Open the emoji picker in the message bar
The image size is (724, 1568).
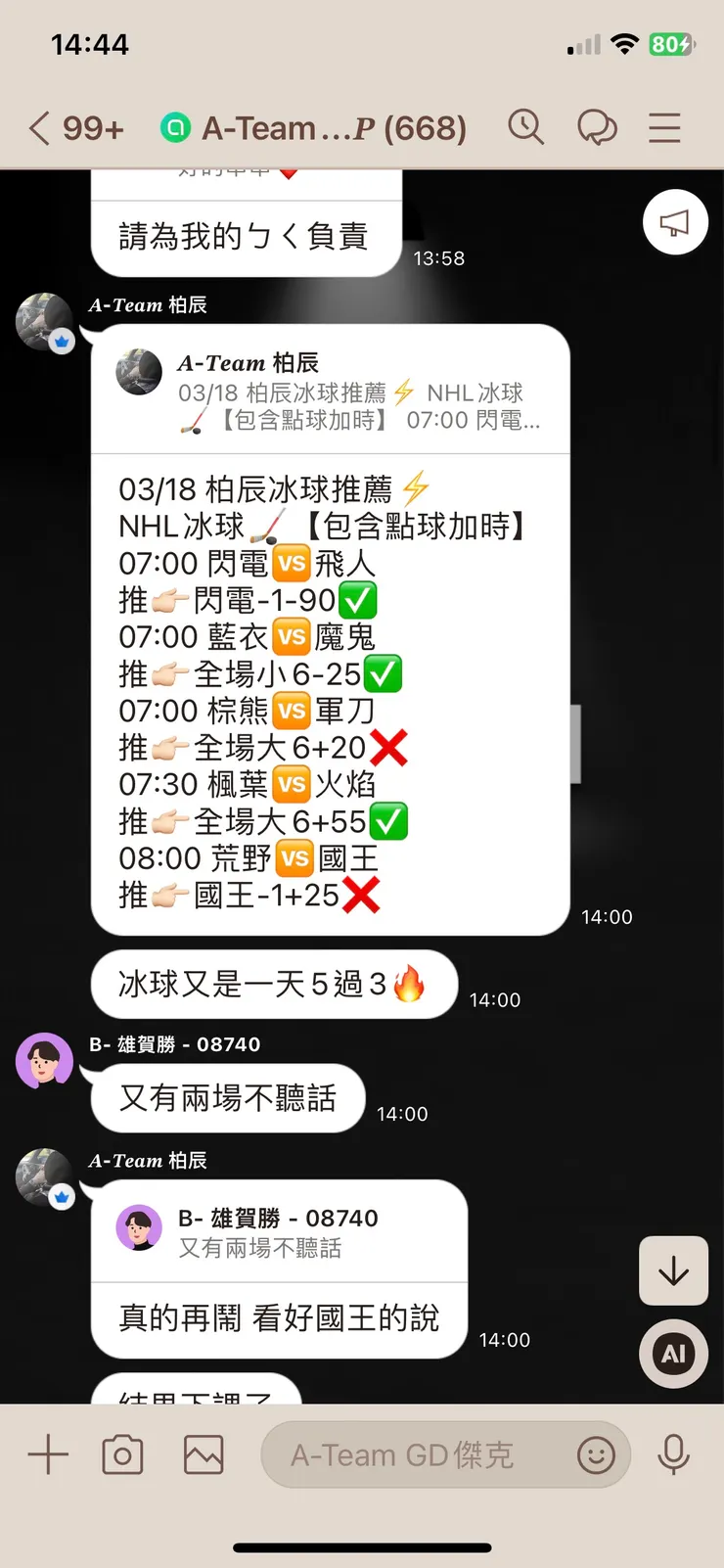click(600, 1455)
